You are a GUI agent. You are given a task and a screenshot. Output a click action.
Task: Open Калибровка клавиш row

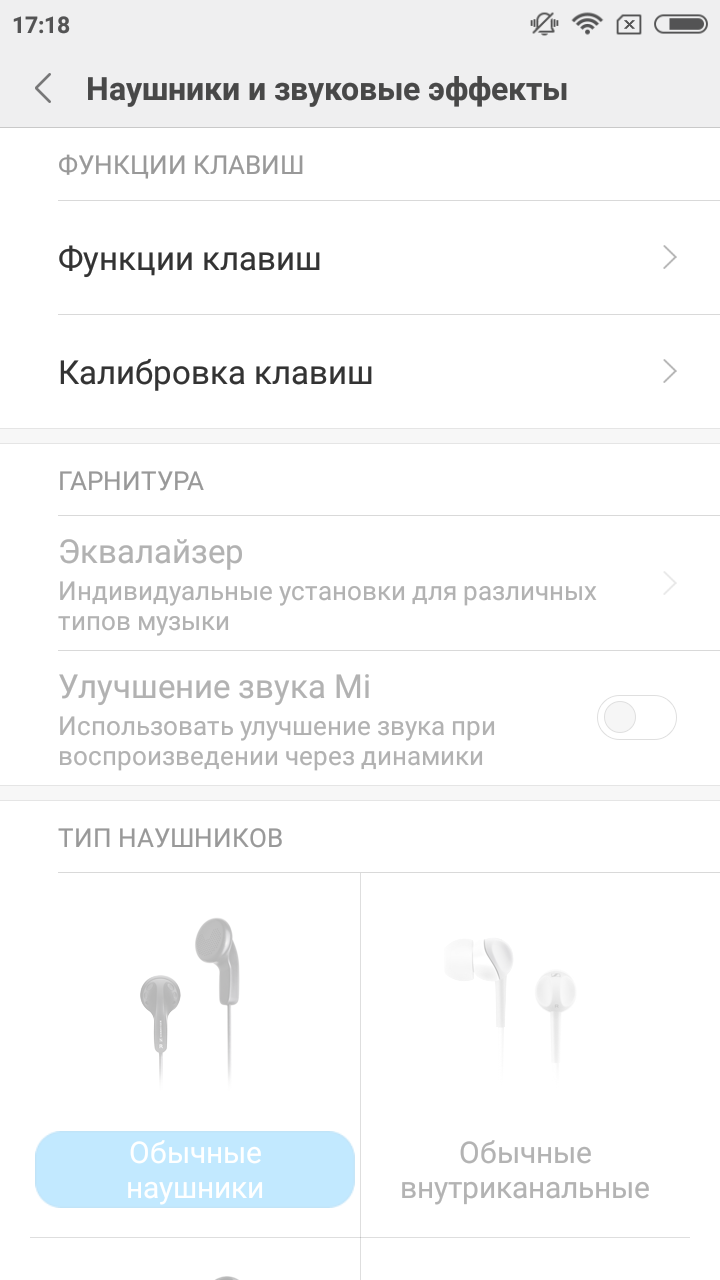[360, 372]
